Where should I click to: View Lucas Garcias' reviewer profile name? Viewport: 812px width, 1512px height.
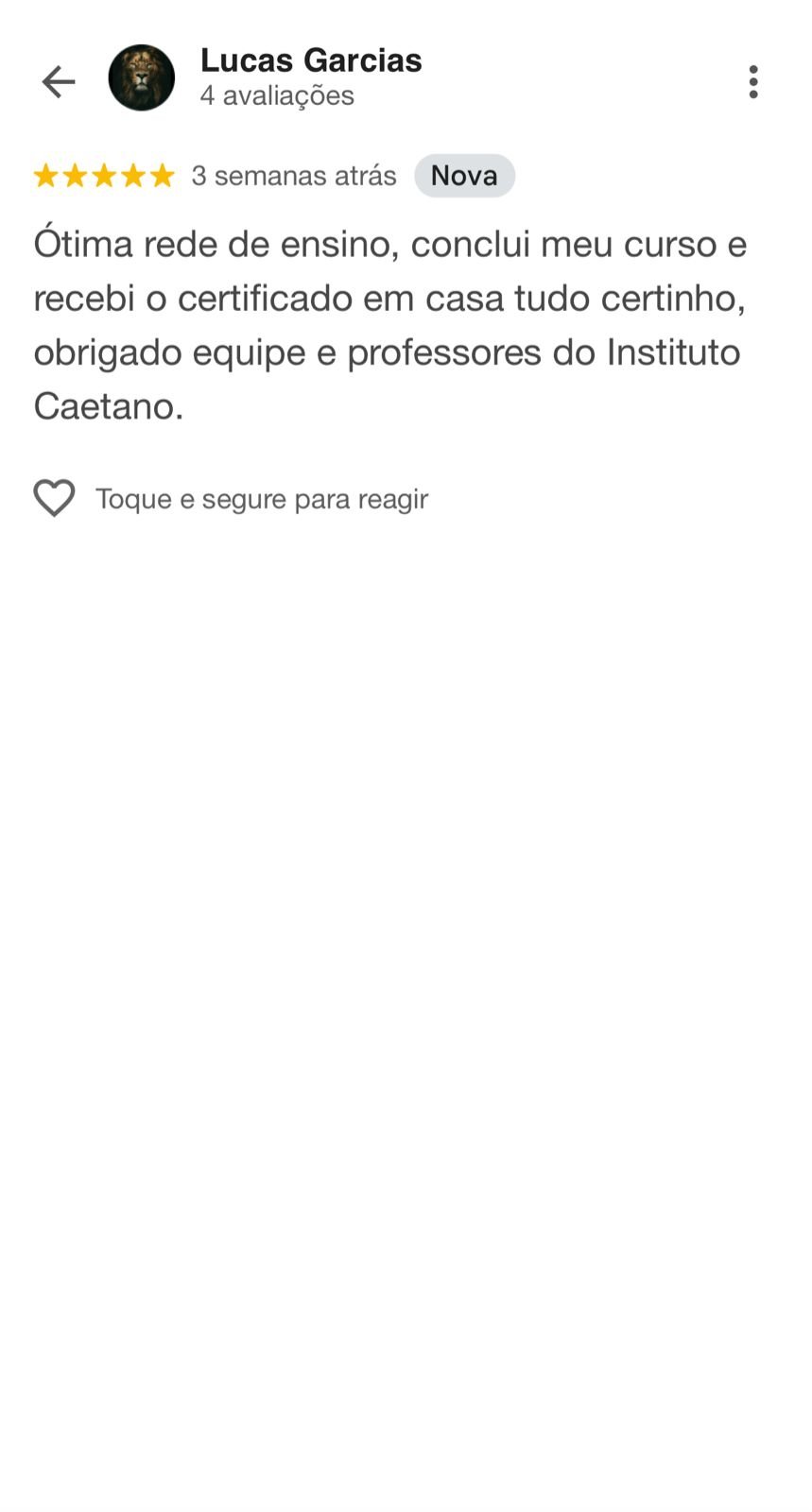[x=311, y=60]
